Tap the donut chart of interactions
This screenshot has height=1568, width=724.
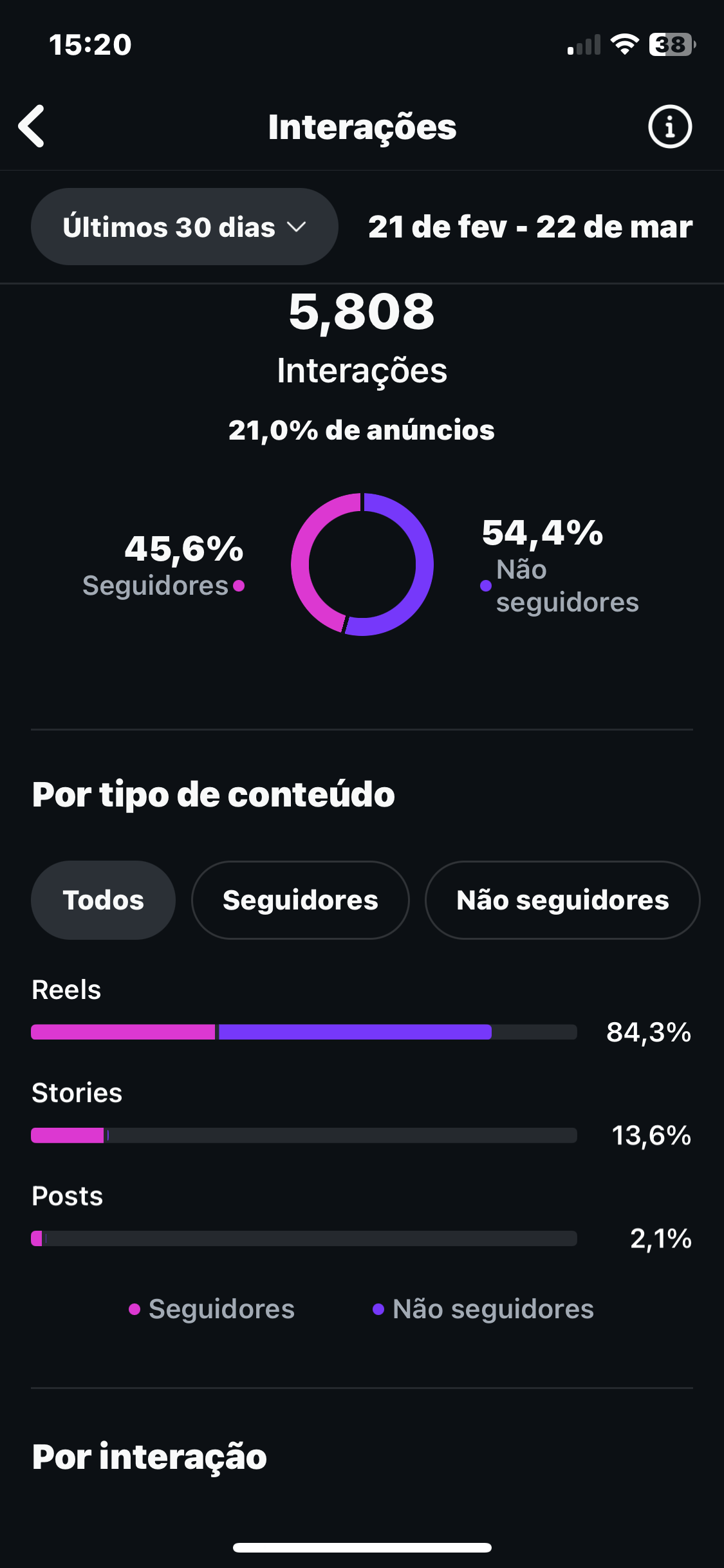click(x=362, y=565)
